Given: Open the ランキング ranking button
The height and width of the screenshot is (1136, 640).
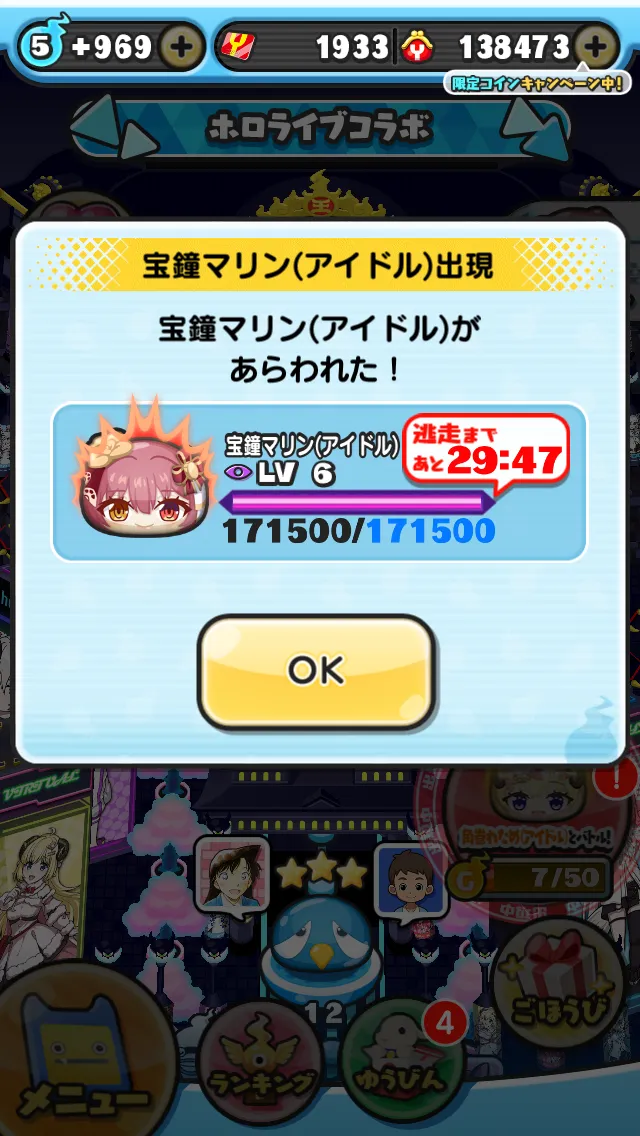Looking at the screenshot, I should [x=260, y=1060].
